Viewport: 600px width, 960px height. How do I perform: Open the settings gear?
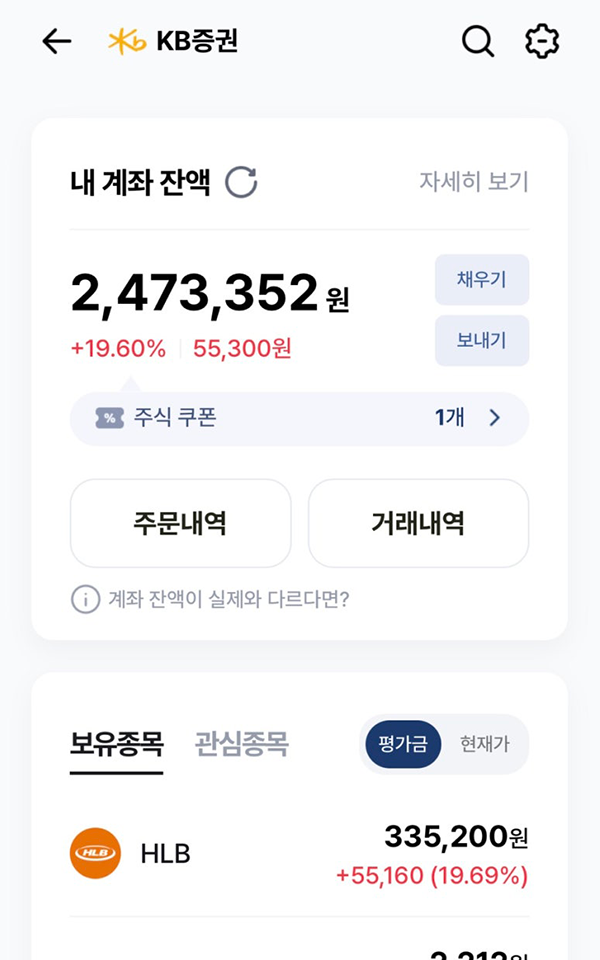pos(542,41)
